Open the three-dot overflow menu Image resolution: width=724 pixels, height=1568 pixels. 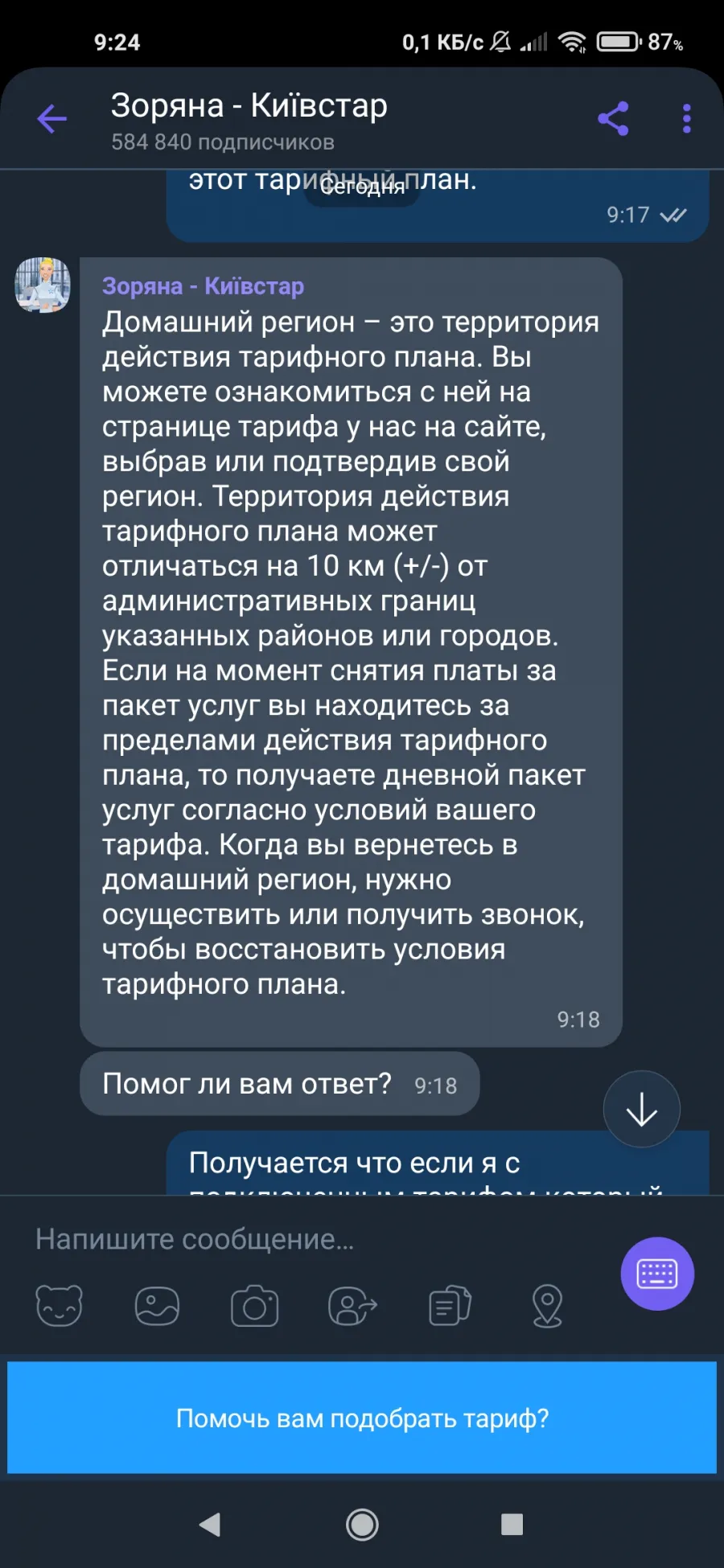(686, 119)
